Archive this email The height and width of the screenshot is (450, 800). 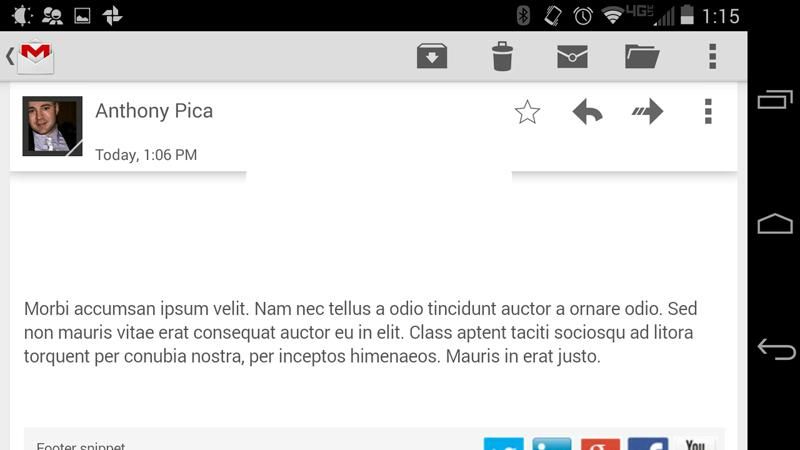[x=432, y=56]
